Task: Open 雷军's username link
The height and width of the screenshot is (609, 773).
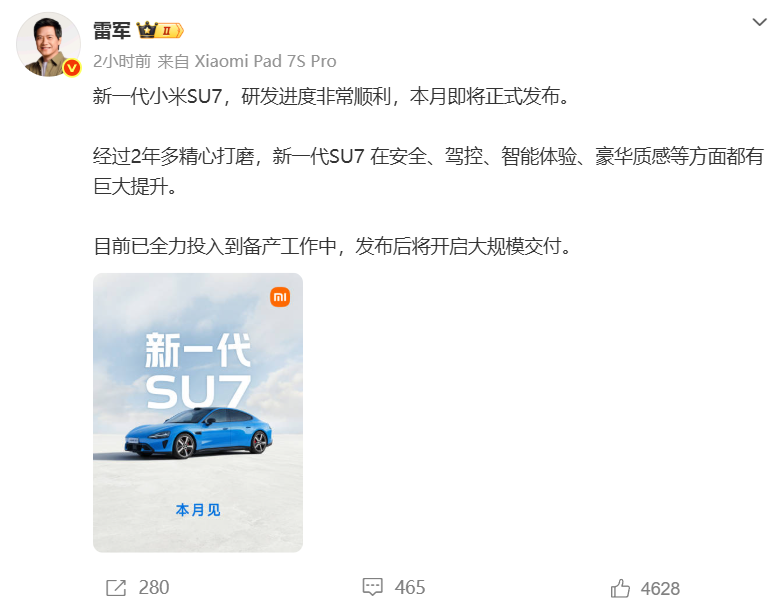Action: tap(113, 30)
